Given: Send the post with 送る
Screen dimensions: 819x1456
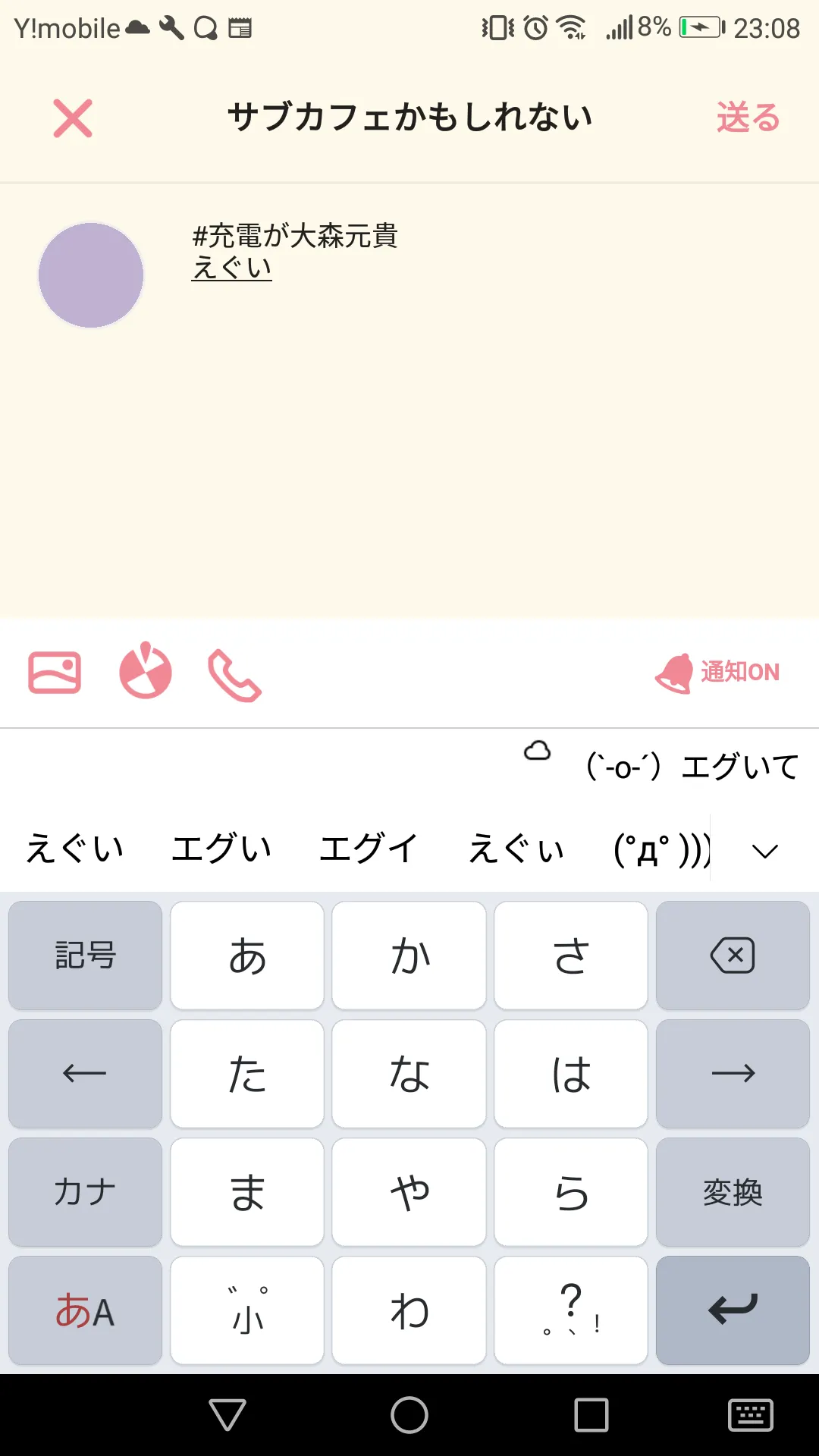Looking at the screenshot, I should coord(748,118).
